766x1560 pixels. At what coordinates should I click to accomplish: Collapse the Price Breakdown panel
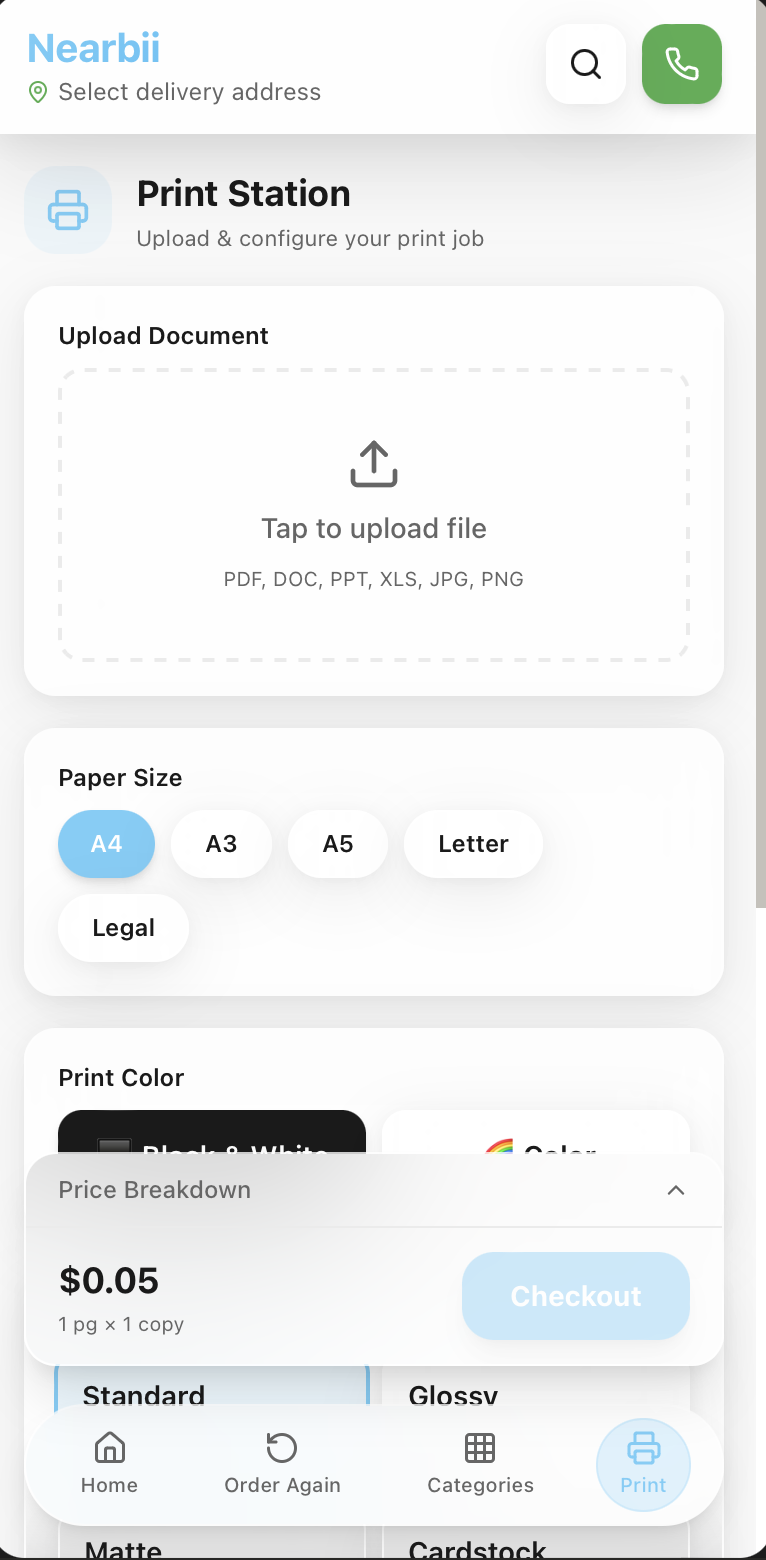(x=676, y=1190)
